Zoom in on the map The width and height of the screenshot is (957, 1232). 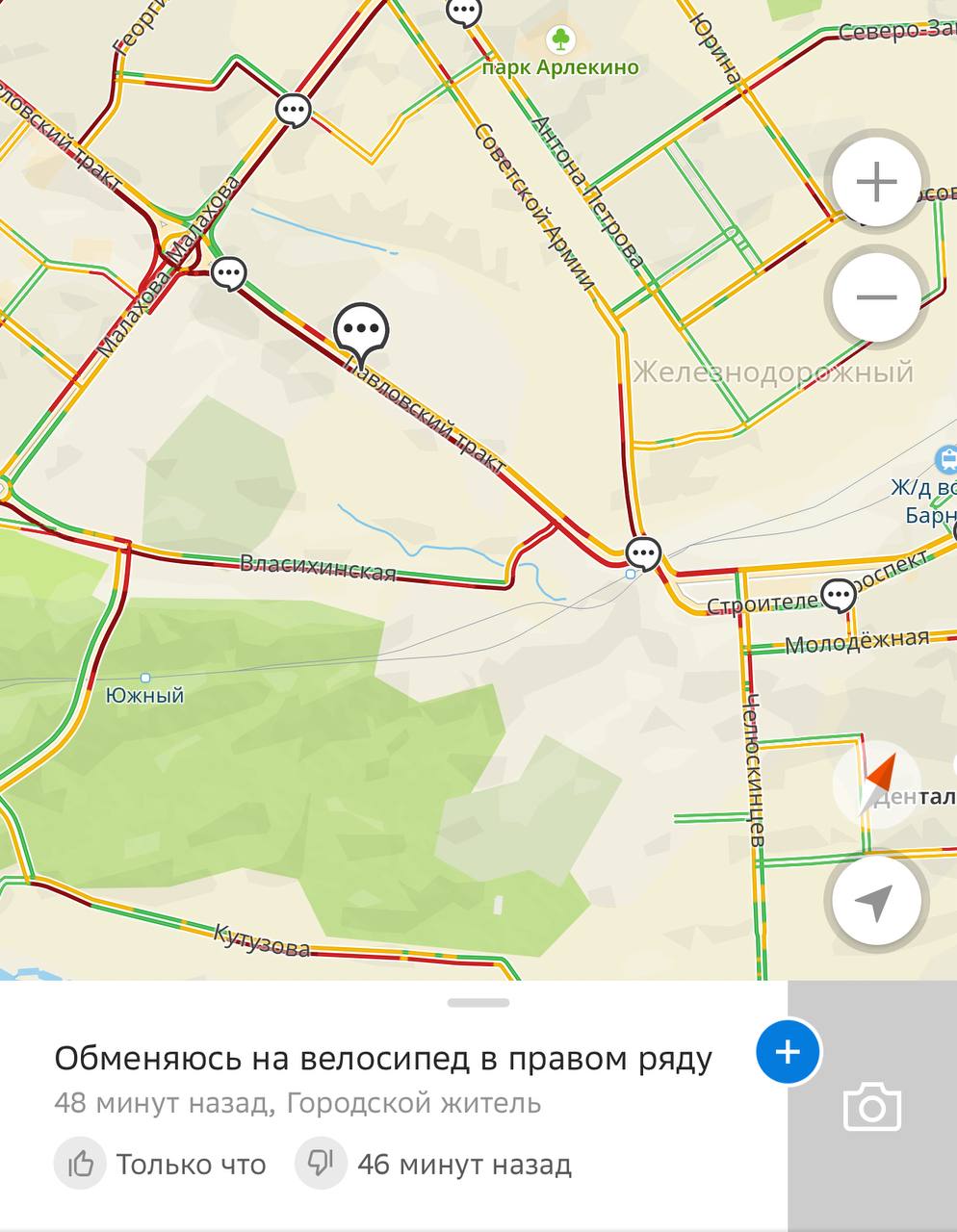click(x=876, y=182)
